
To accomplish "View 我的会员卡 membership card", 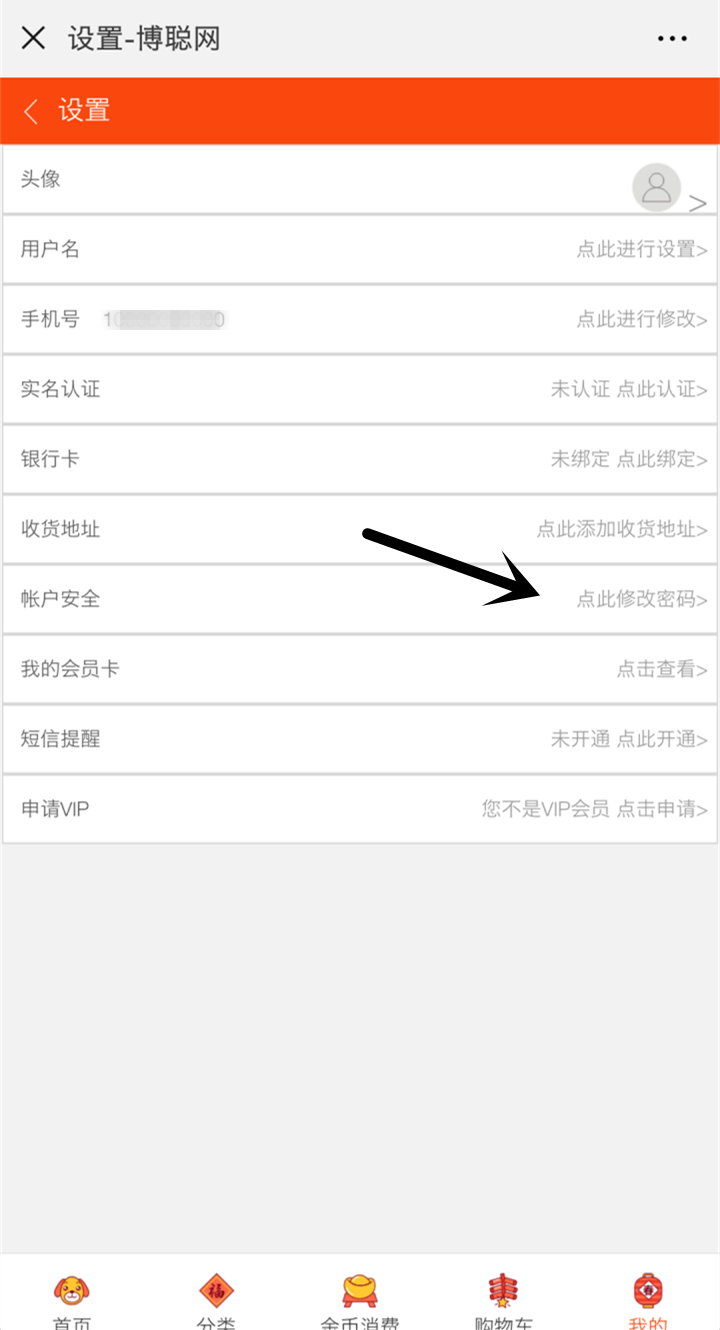I will (x=360, y=669).
